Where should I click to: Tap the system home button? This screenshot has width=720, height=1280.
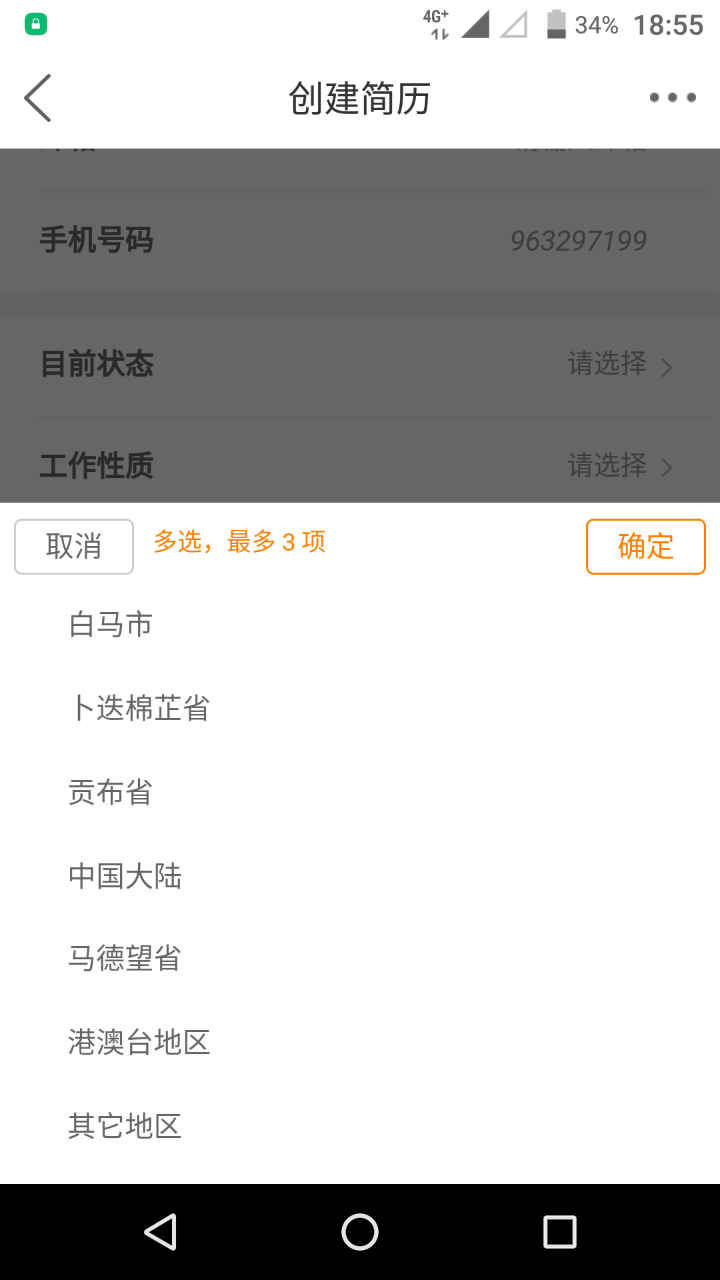(360, 1232)
